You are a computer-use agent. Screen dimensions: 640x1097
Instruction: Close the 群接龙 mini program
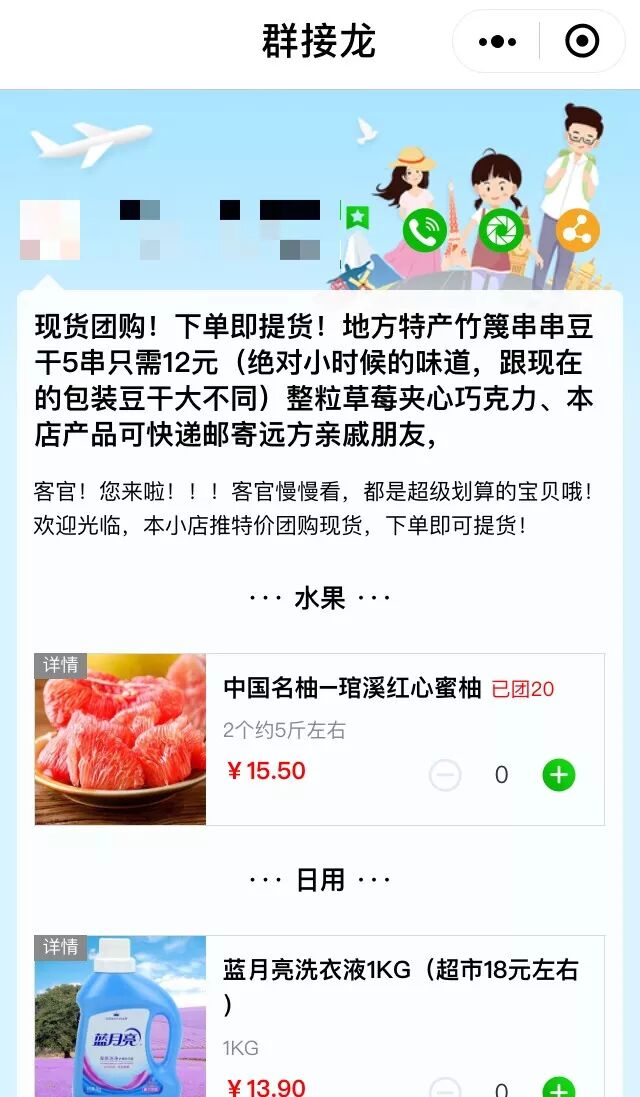[x=582, y=42]
